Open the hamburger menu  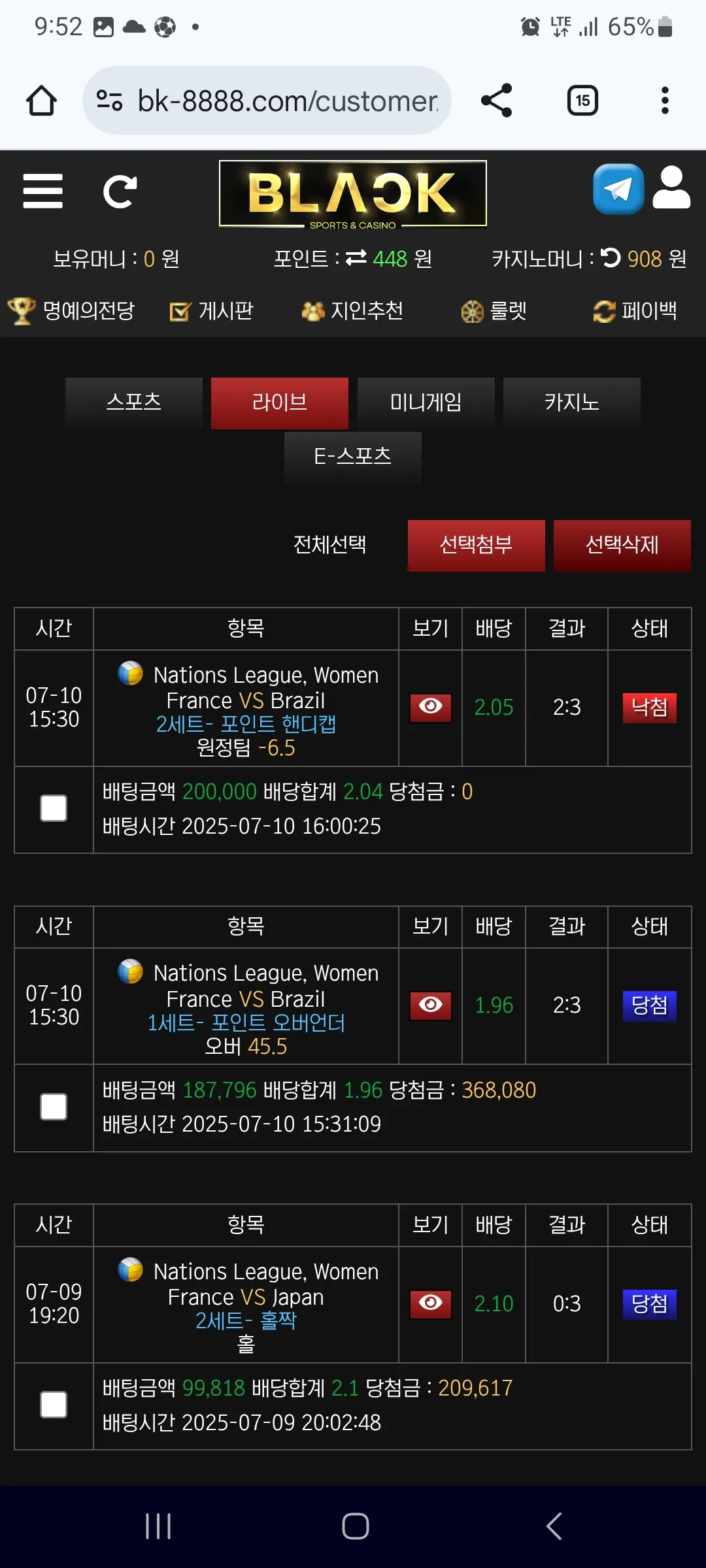[42, 191]
